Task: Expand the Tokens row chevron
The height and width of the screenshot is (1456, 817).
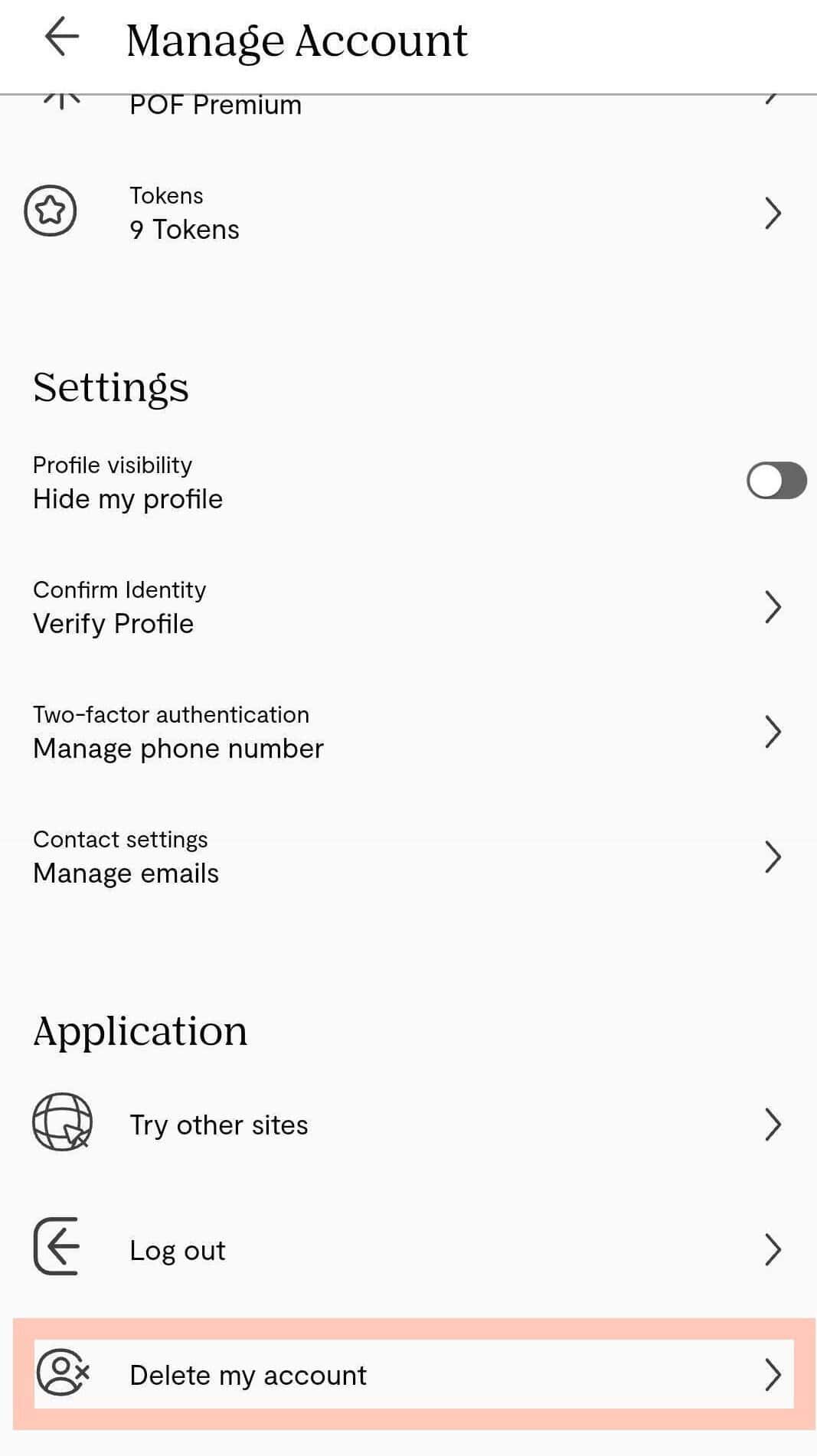Action: coord(773,212)
